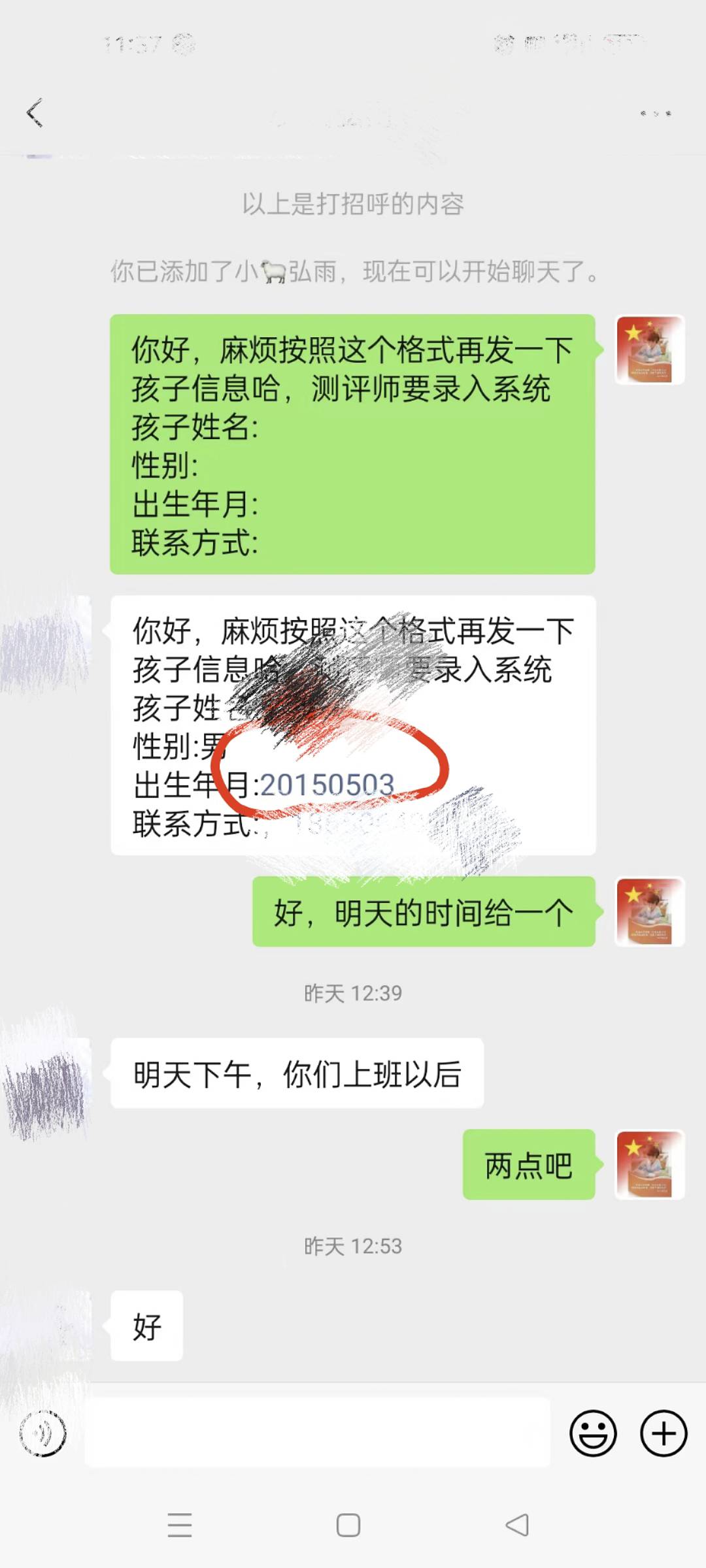
Task: Open the chat options menu
Action: coord(655,114)
